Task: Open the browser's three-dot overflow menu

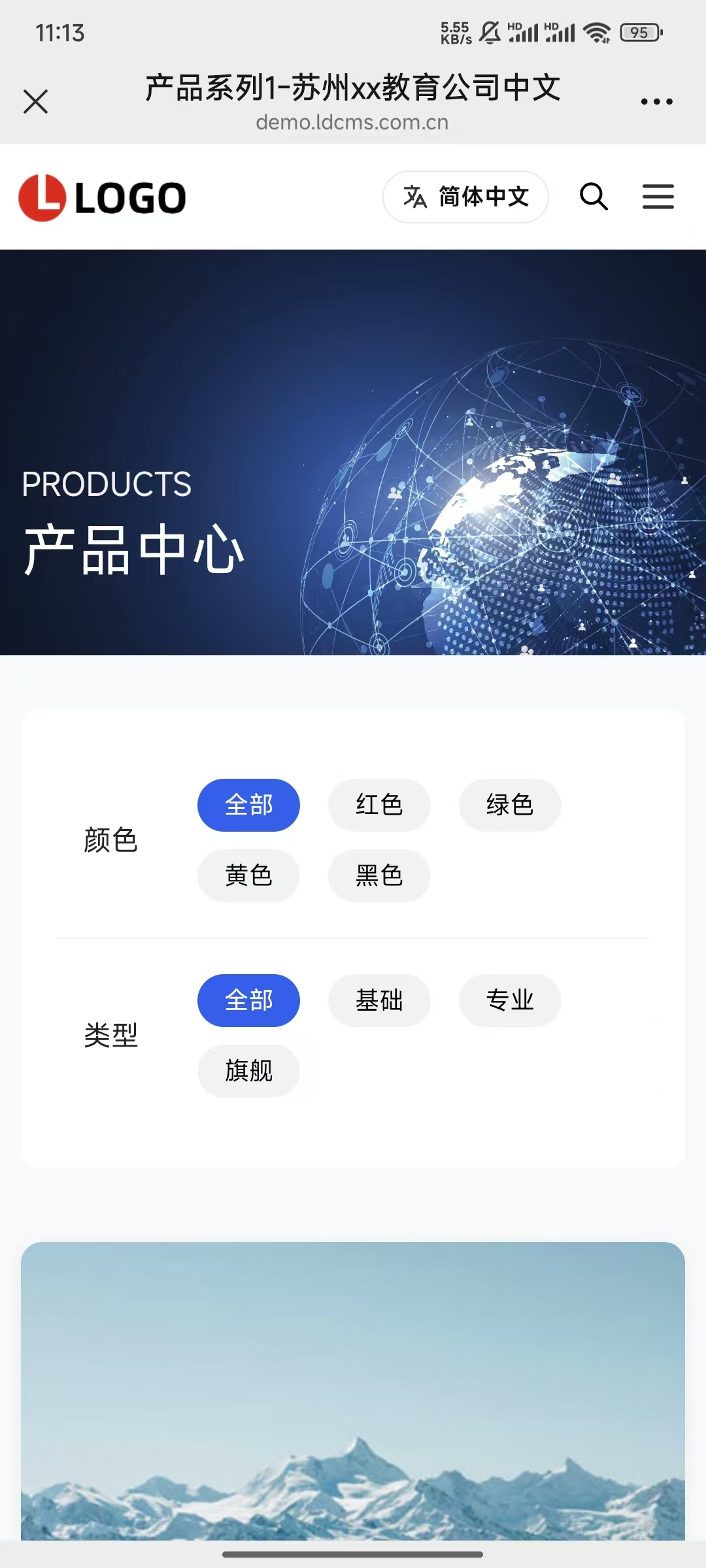Action: (x=656, y=102)
